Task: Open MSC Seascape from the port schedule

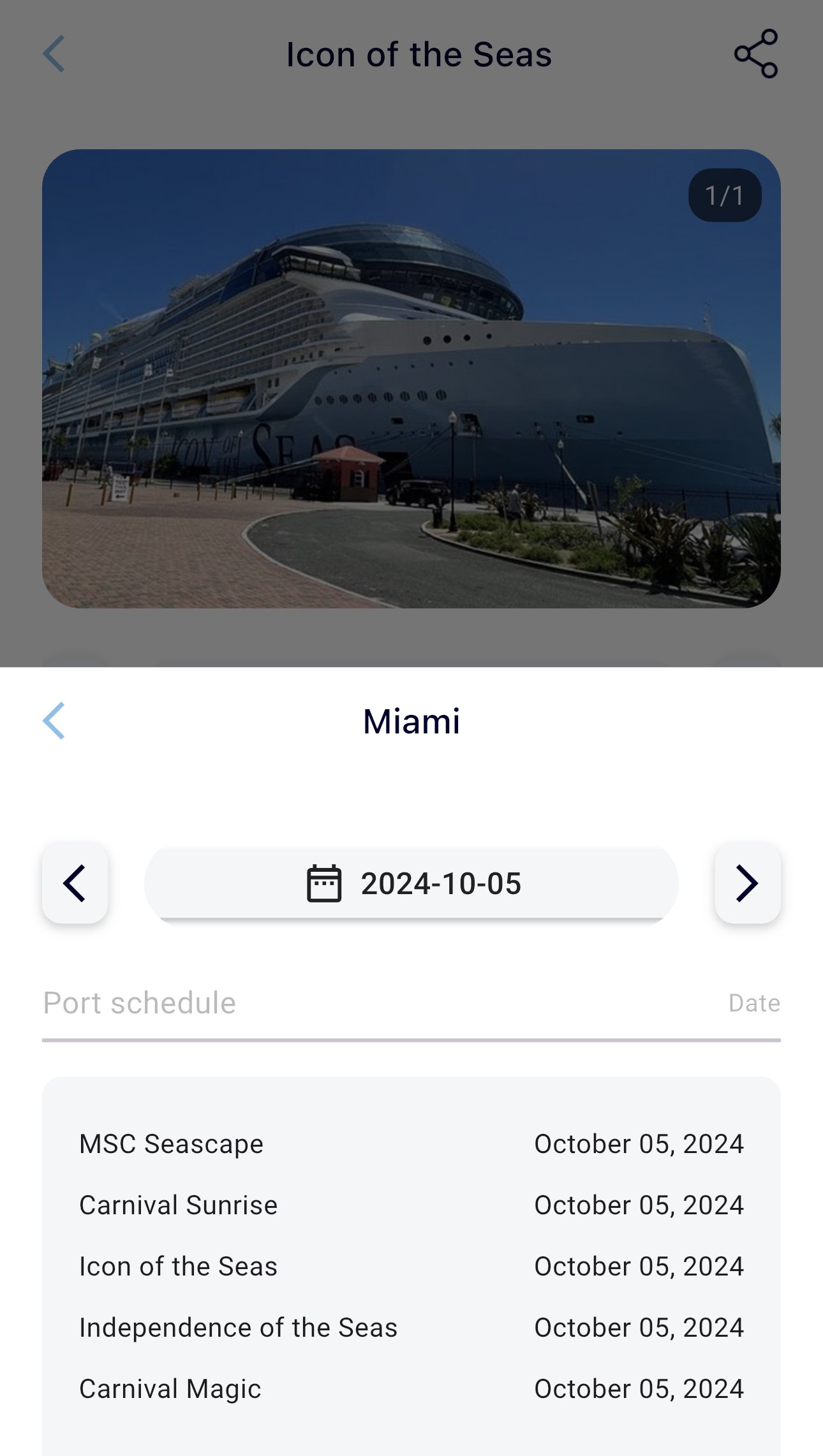Action: (411, 1144)
